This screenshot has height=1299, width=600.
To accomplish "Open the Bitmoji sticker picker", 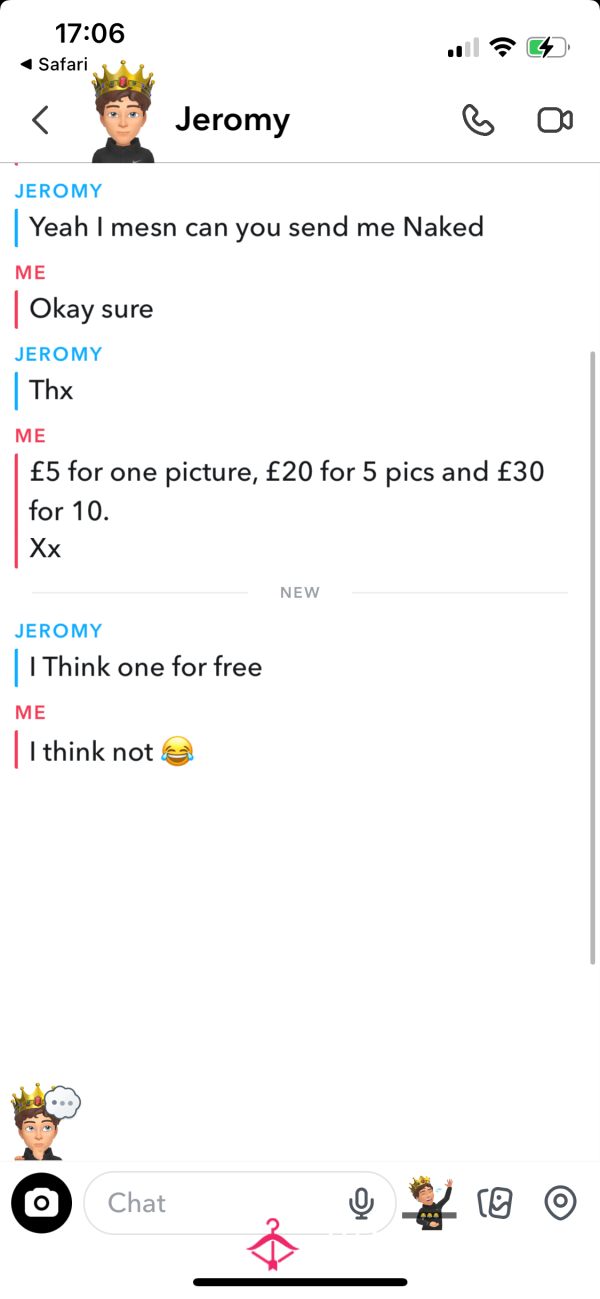I will tap(431, 1202).
